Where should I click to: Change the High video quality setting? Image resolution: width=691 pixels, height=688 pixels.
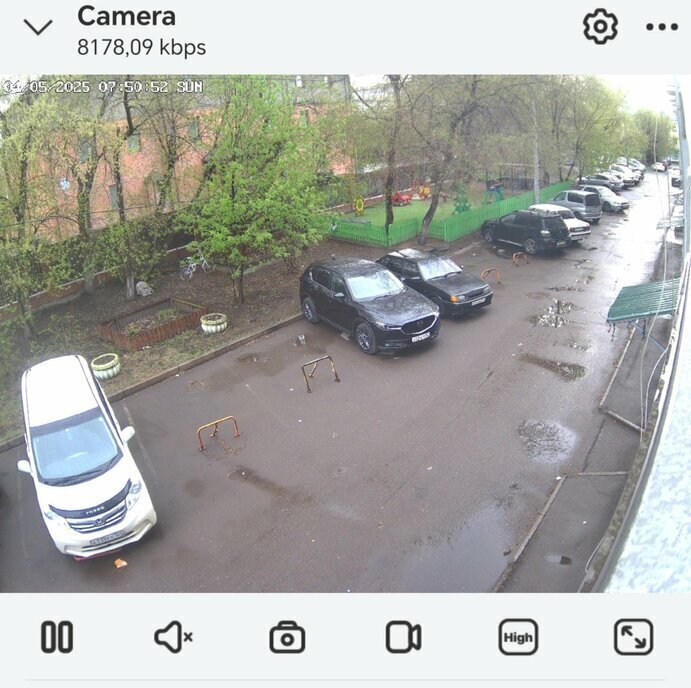(518, 637)
